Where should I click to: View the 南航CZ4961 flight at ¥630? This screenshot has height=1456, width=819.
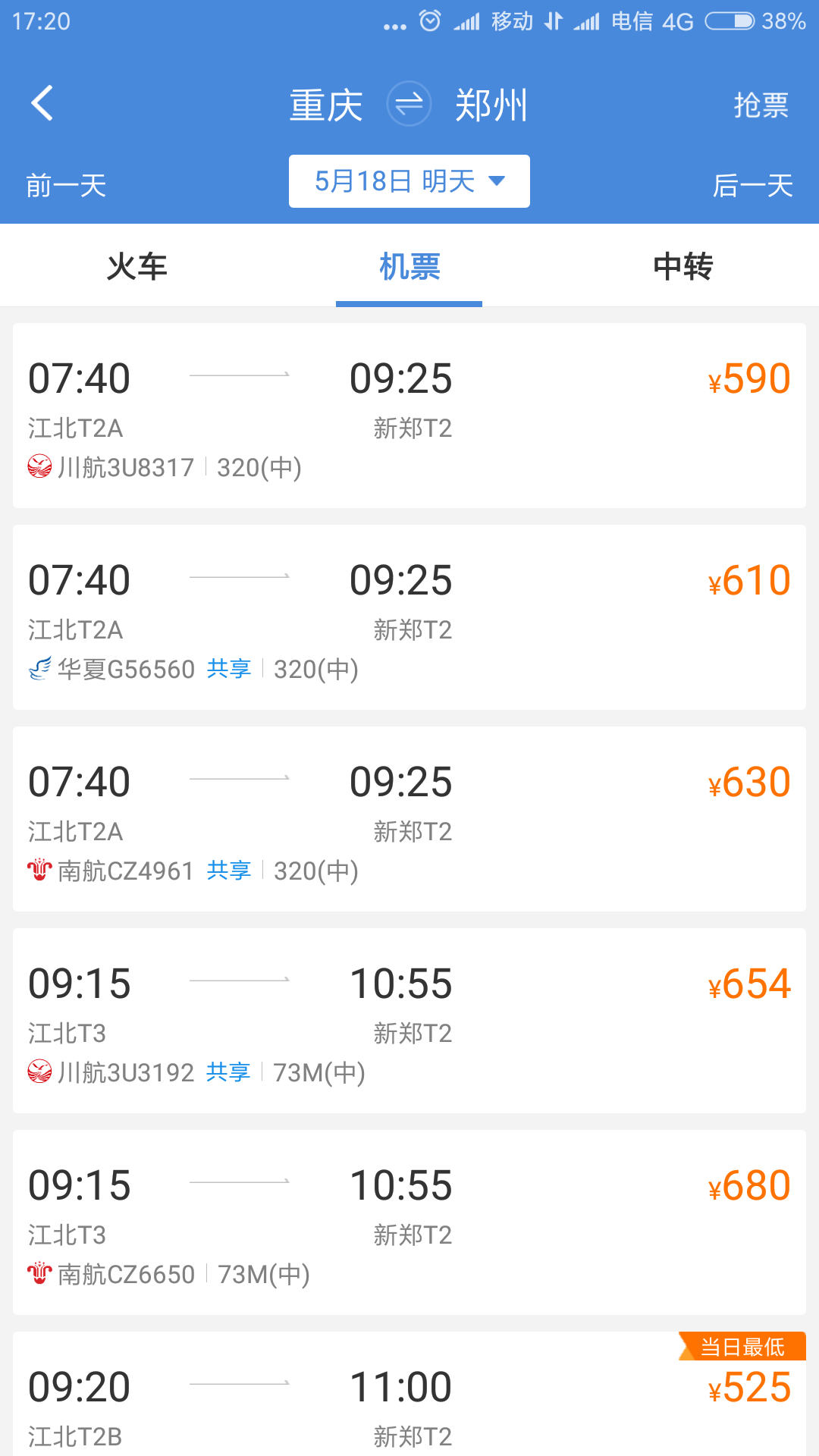click(409, 819)
